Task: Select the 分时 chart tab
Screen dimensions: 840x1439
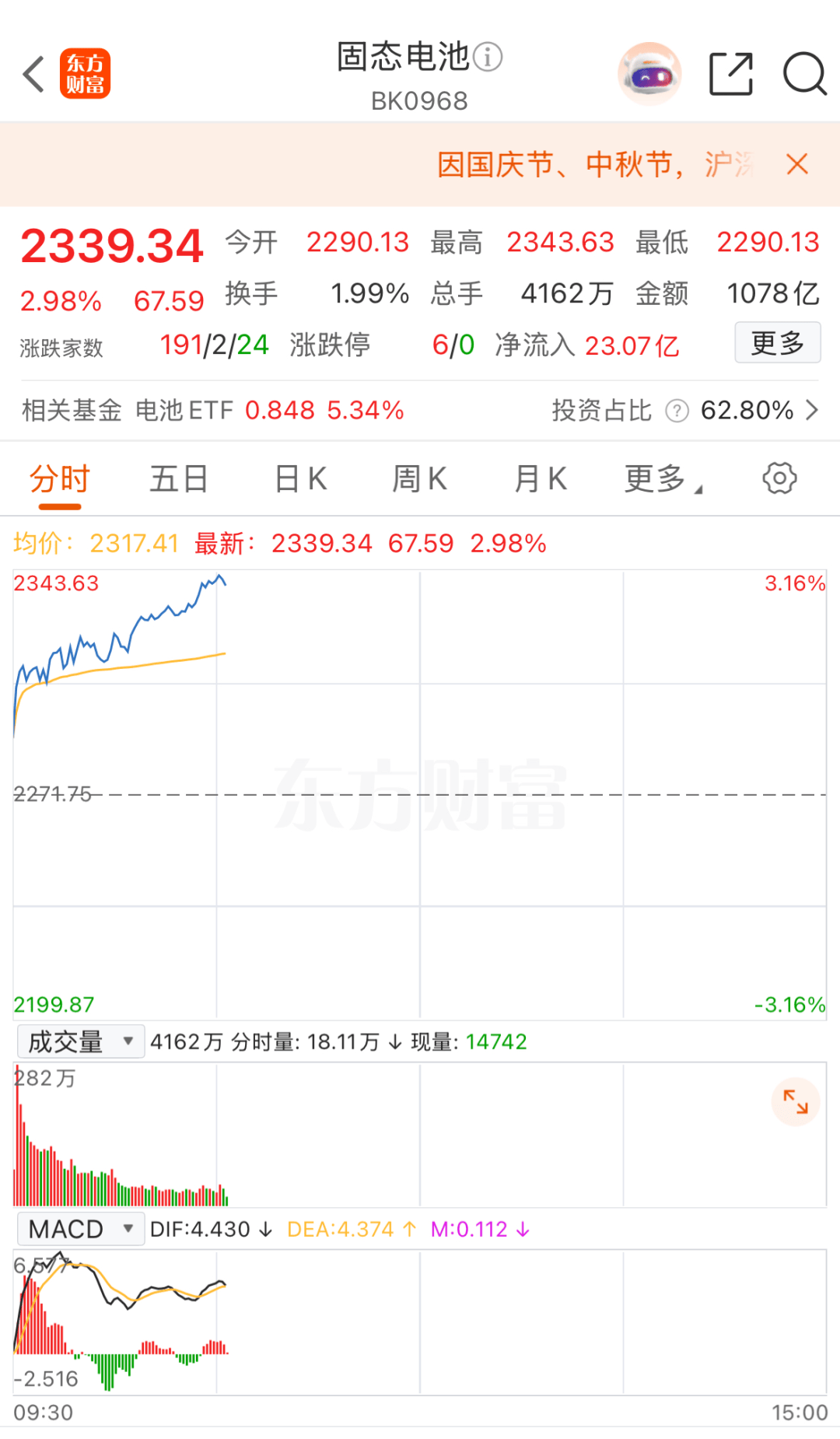Action: [x=60, y=479]
